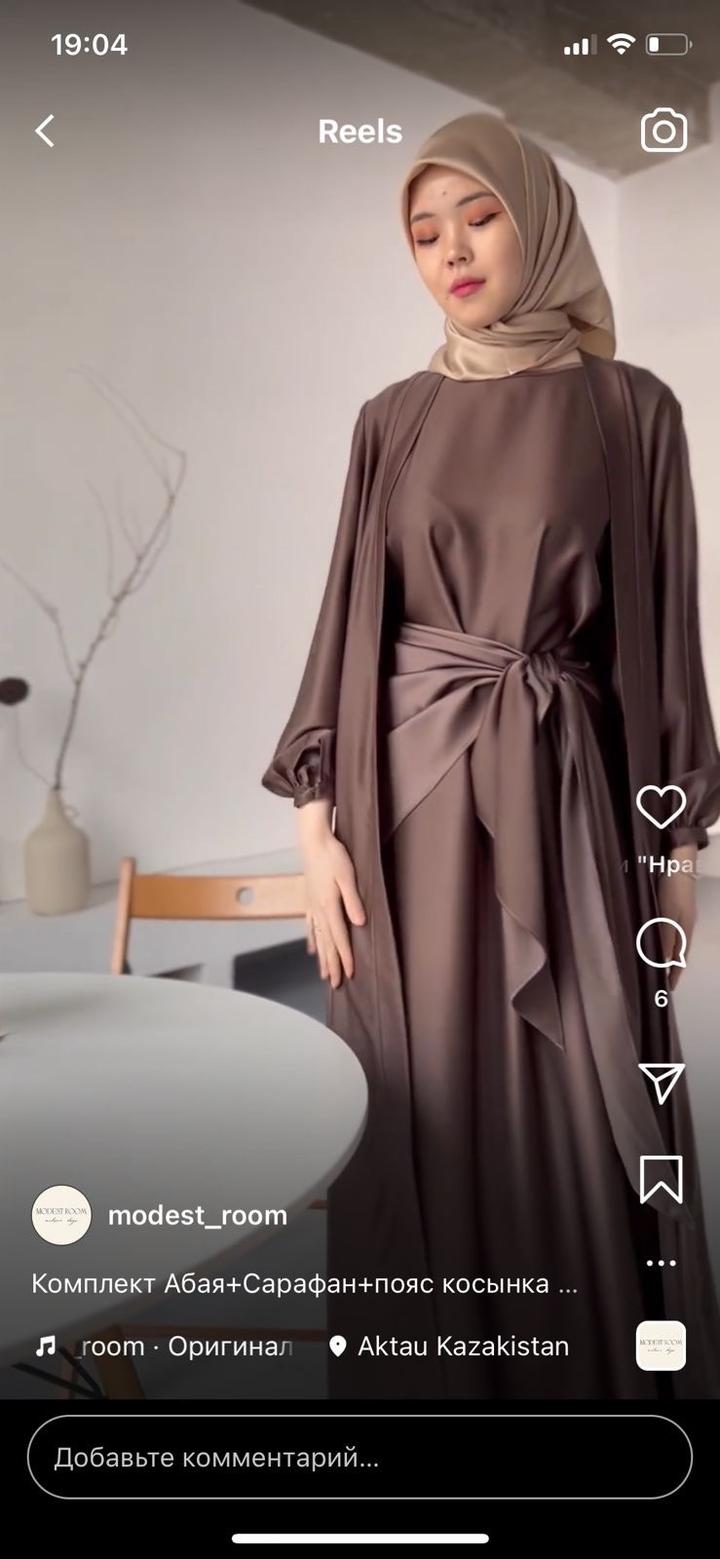Save this reel with the bookmark icon

point(661,1180)
